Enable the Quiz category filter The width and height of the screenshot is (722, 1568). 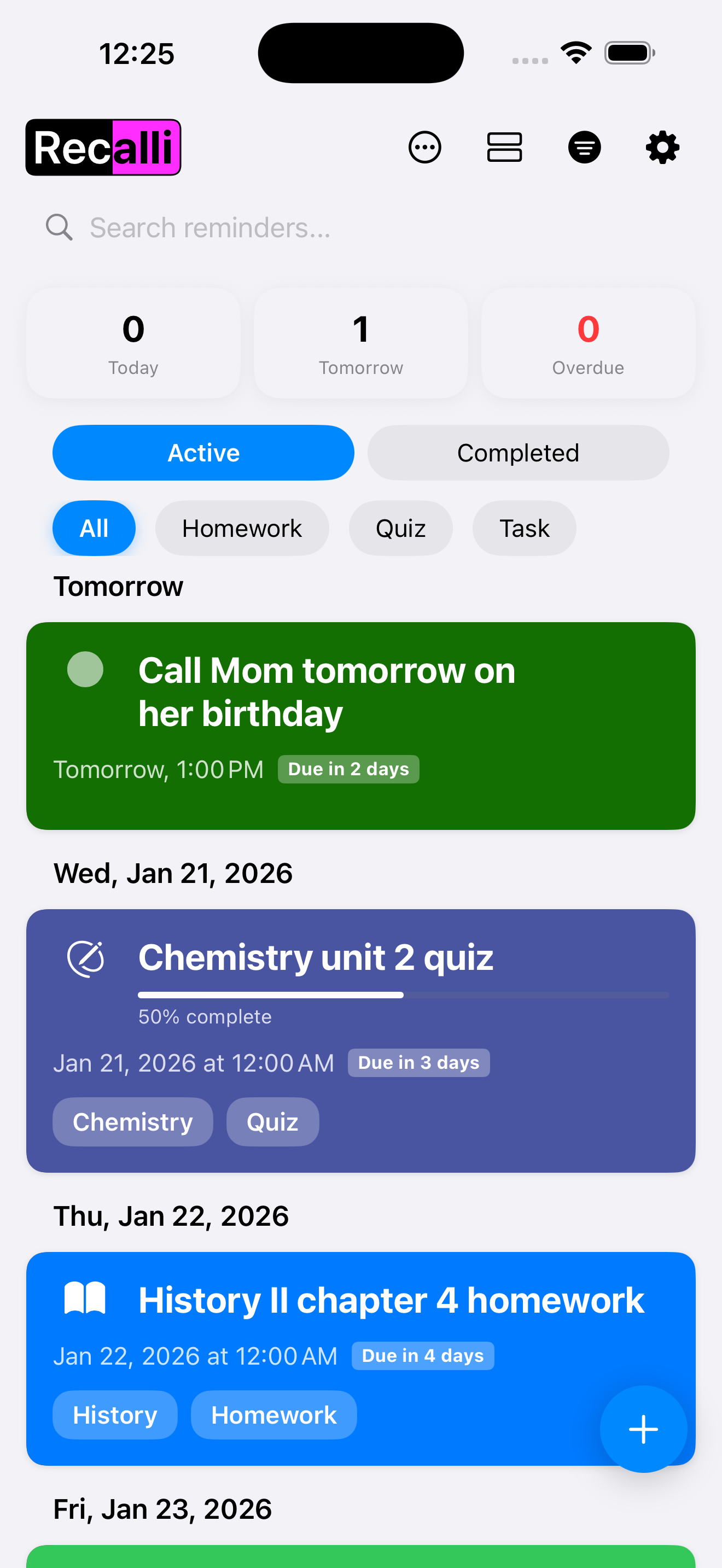(400, 528)
